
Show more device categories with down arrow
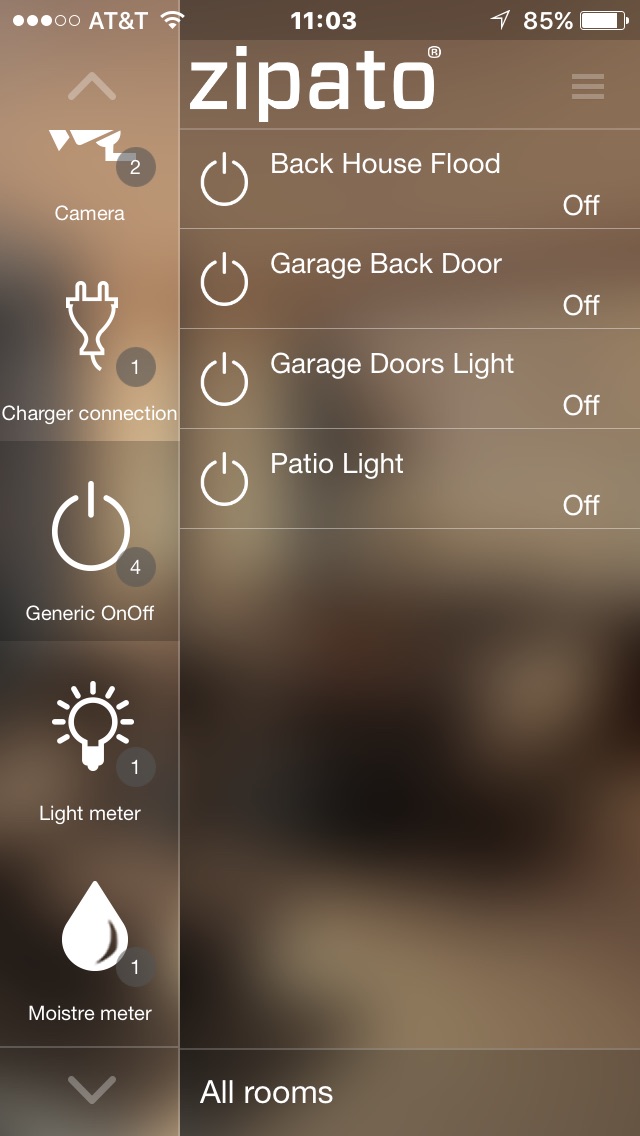(x=91, y=1088)
